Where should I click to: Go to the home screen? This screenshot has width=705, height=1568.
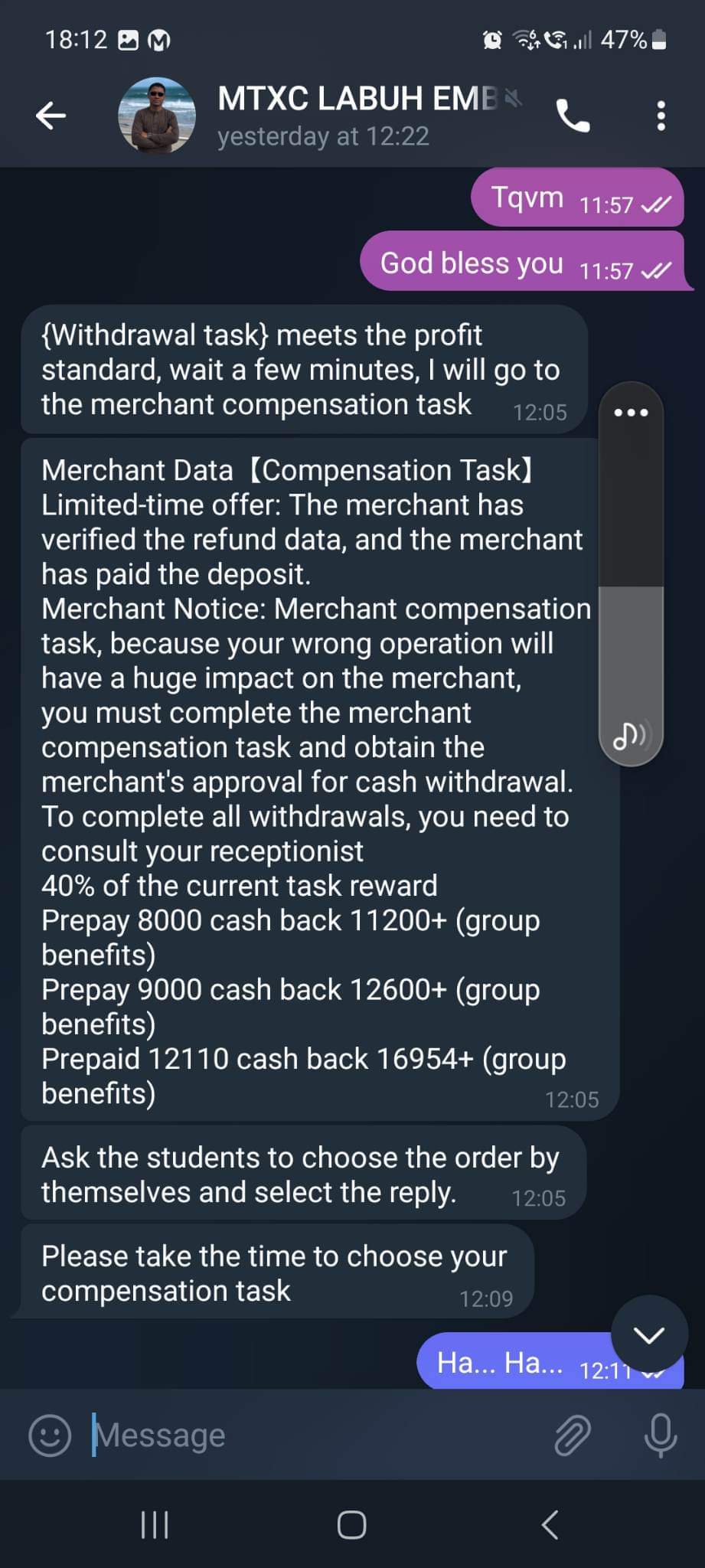352,1525
